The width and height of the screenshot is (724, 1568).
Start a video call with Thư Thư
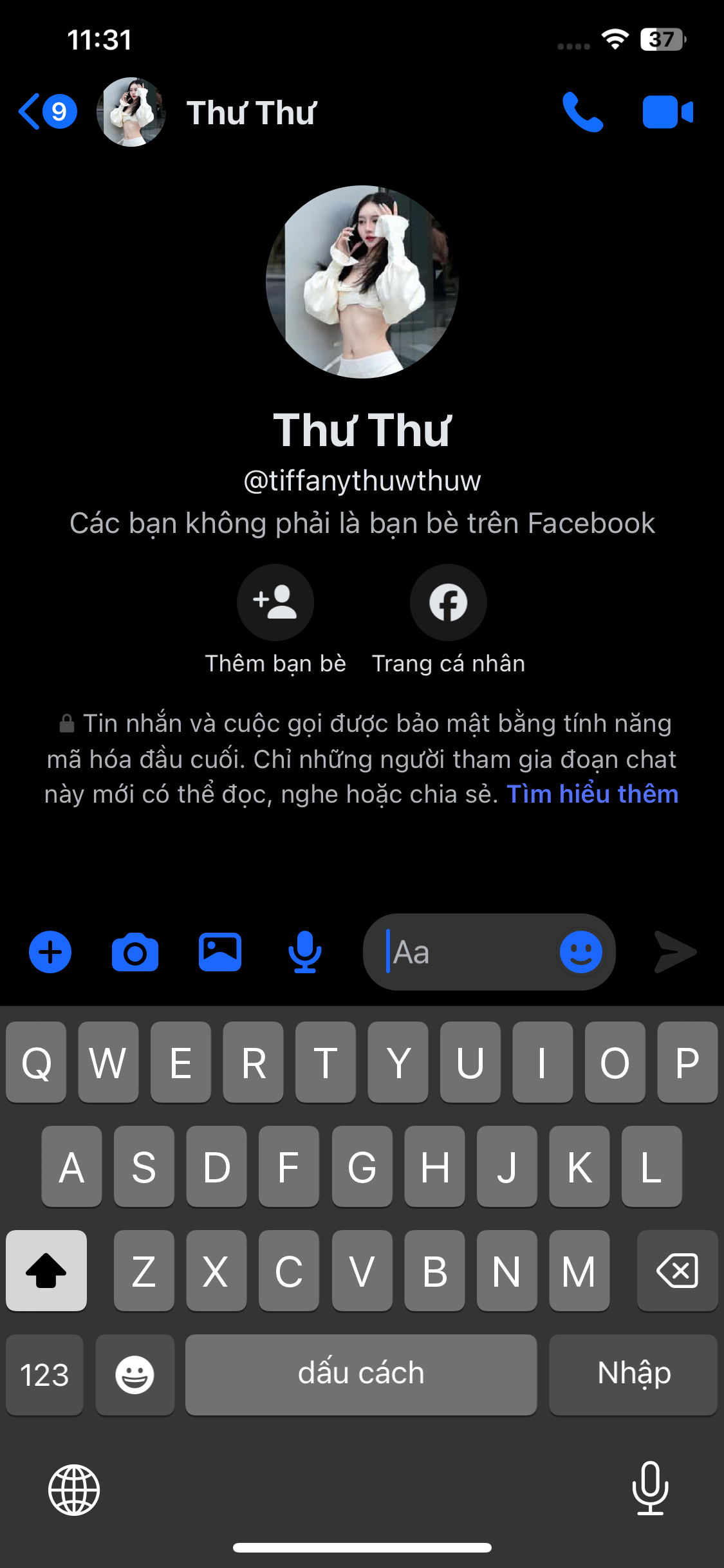667,112
